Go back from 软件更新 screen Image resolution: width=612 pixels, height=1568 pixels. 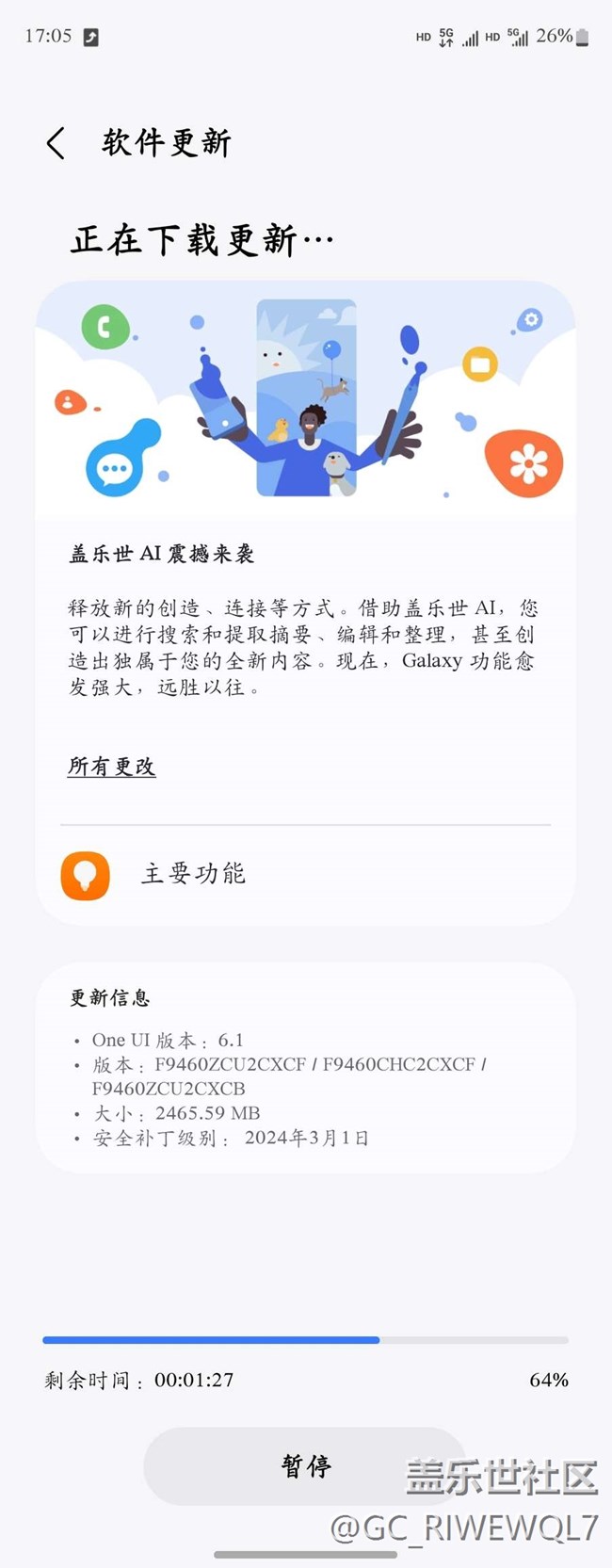coord(56,143)
